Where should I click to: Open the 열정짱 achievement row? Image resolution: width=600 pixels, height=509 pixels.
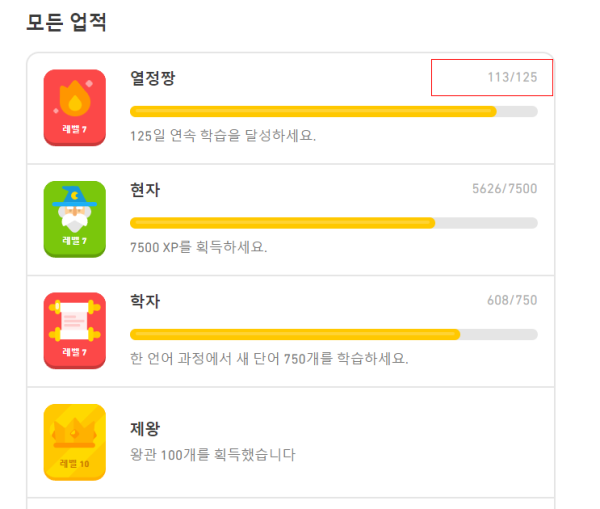pyautogui.click(x=290, y=108)
